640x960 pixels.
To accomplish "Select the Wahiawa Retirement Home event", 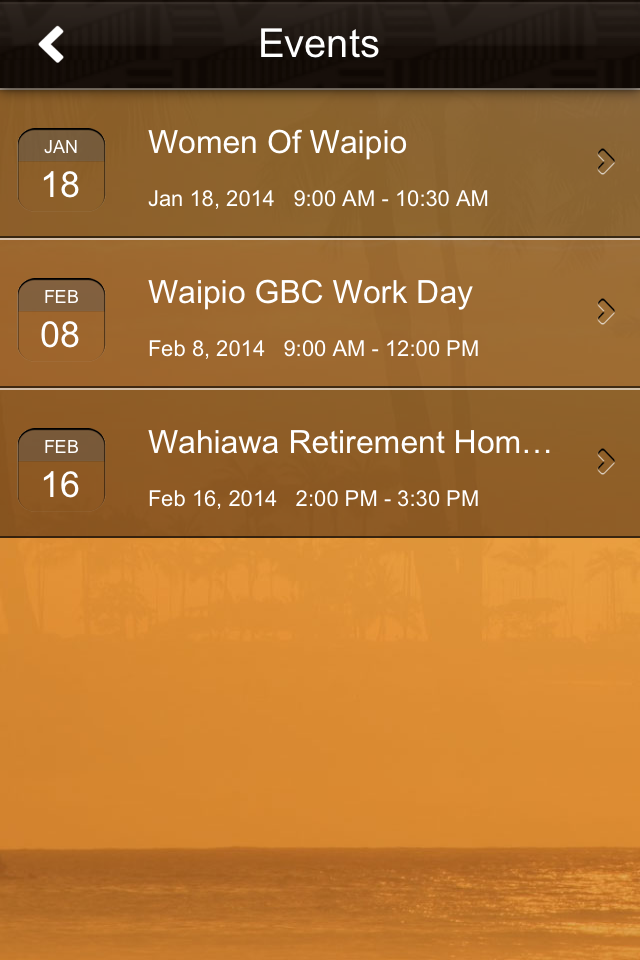I will pyautogui.click(x=320, y=464).
